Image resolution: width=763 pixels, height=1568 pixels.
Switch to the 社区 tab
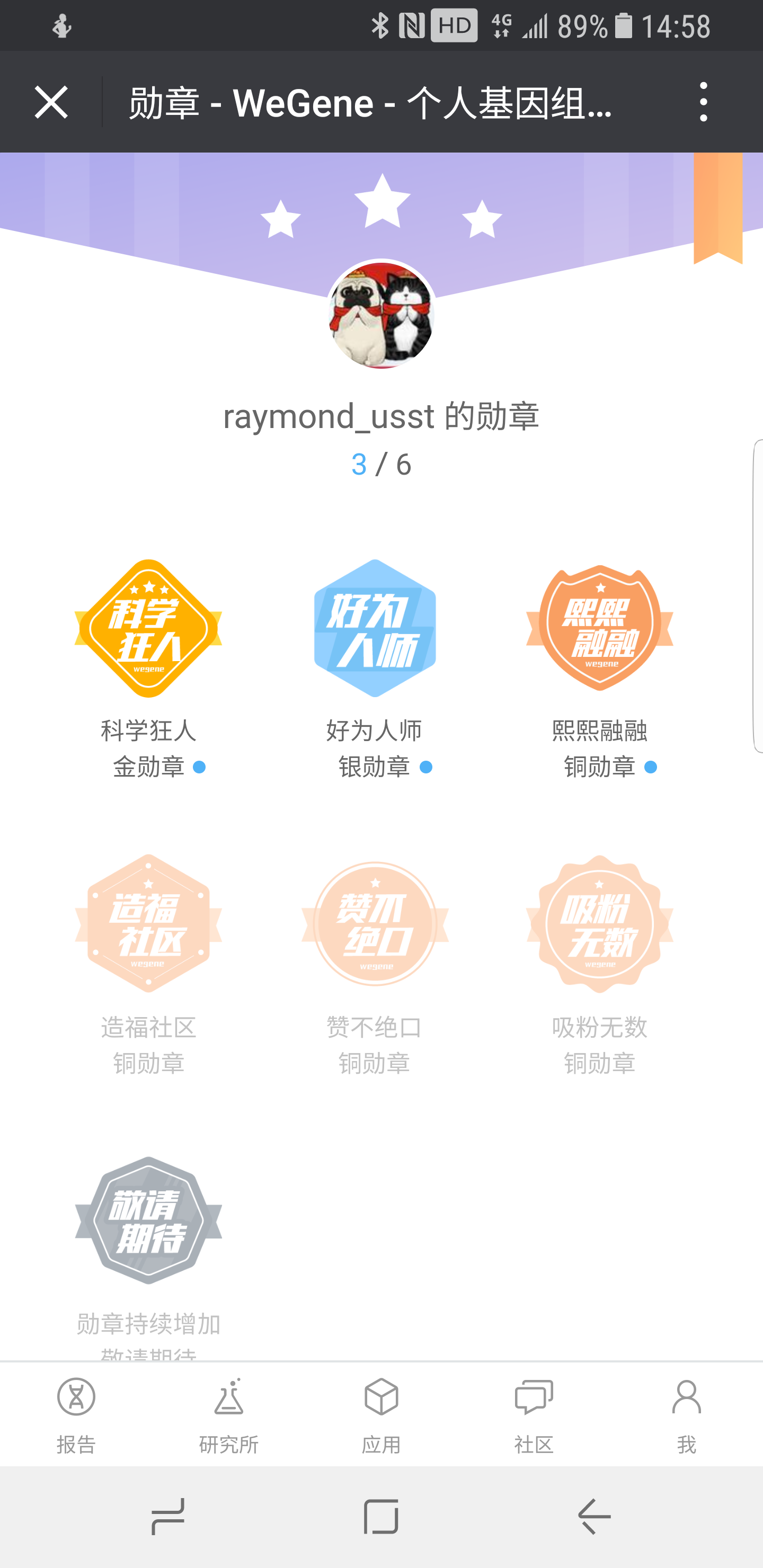point(534,1414)
